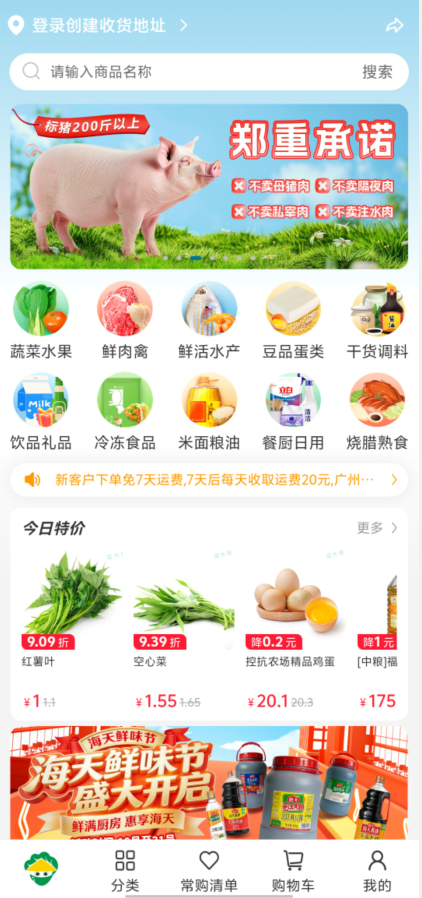Switch to the 分类 tab
Image resolution: width=422 pixels, height=898 pixels.
tap(125, 871)
